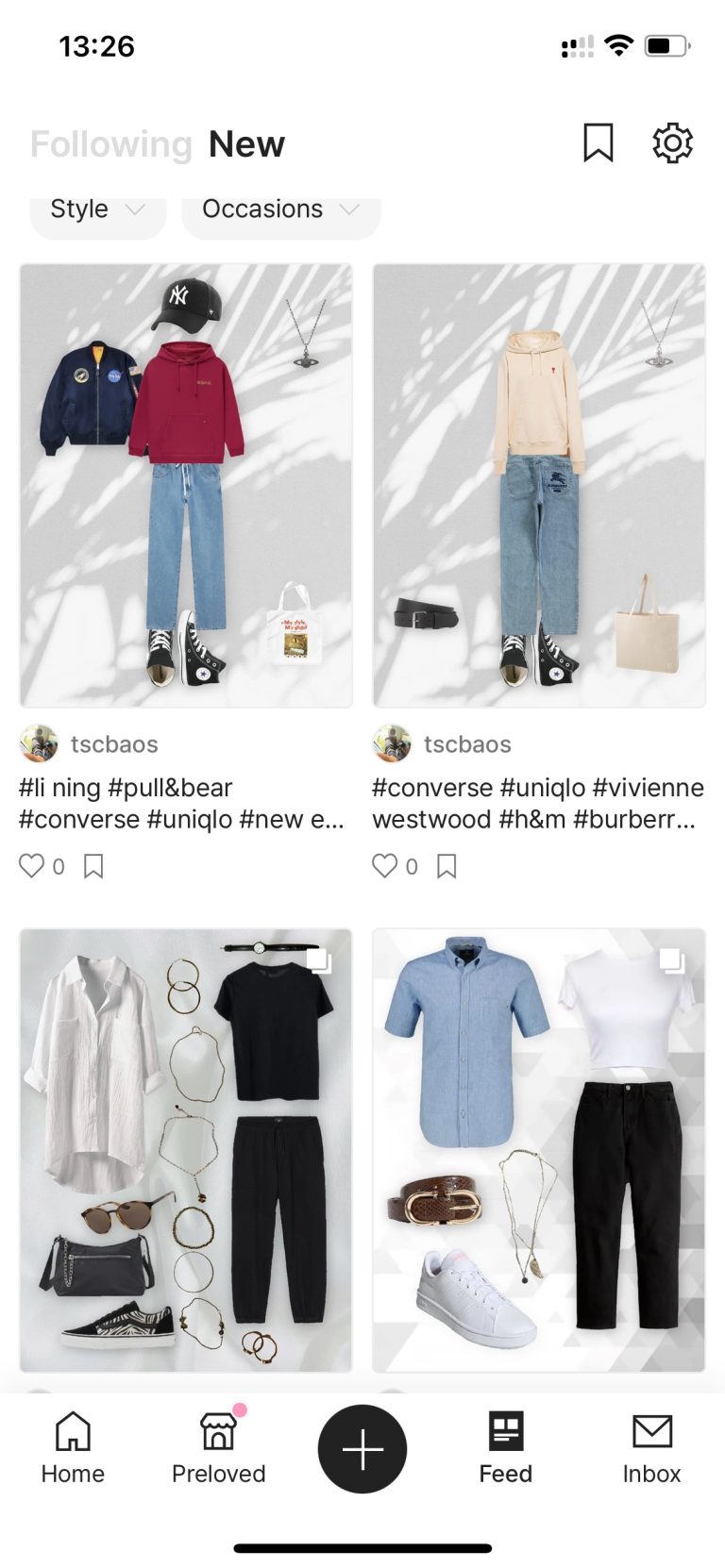
Task: Open the blue shirt and white sneakers outfit
Action: [538, 1149]
